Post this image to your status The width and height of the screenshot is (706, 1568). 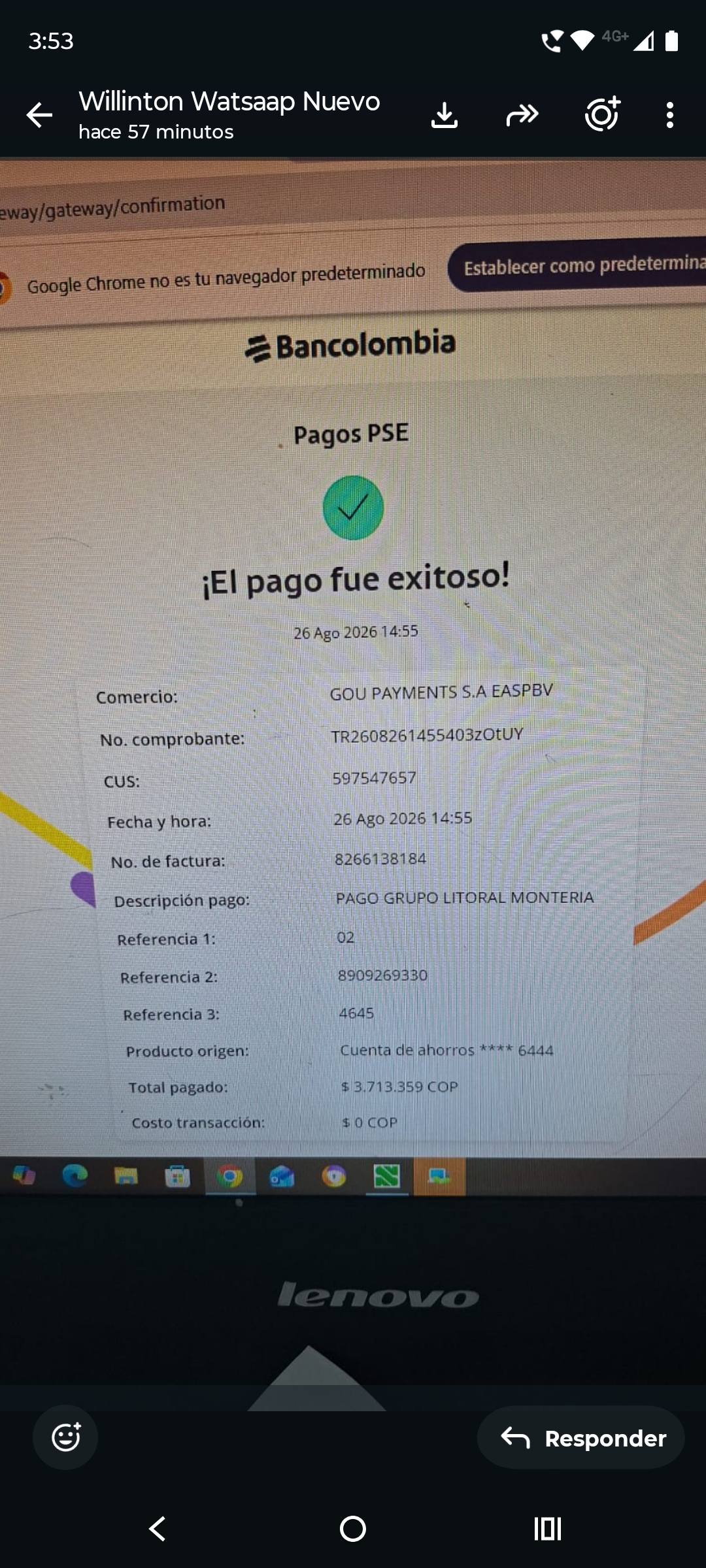(x=602, y=114)
